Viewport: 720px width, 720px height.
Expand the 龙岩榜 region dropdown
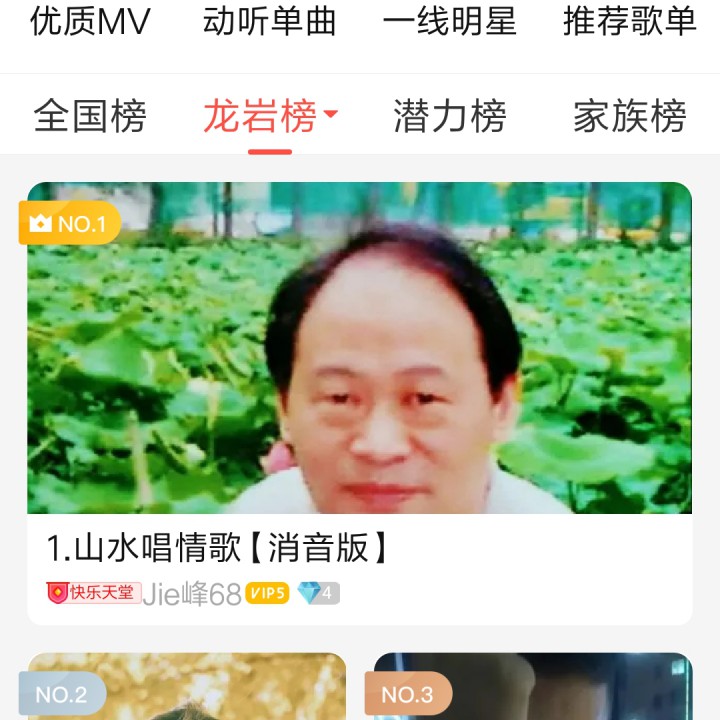tap(270, 116)
